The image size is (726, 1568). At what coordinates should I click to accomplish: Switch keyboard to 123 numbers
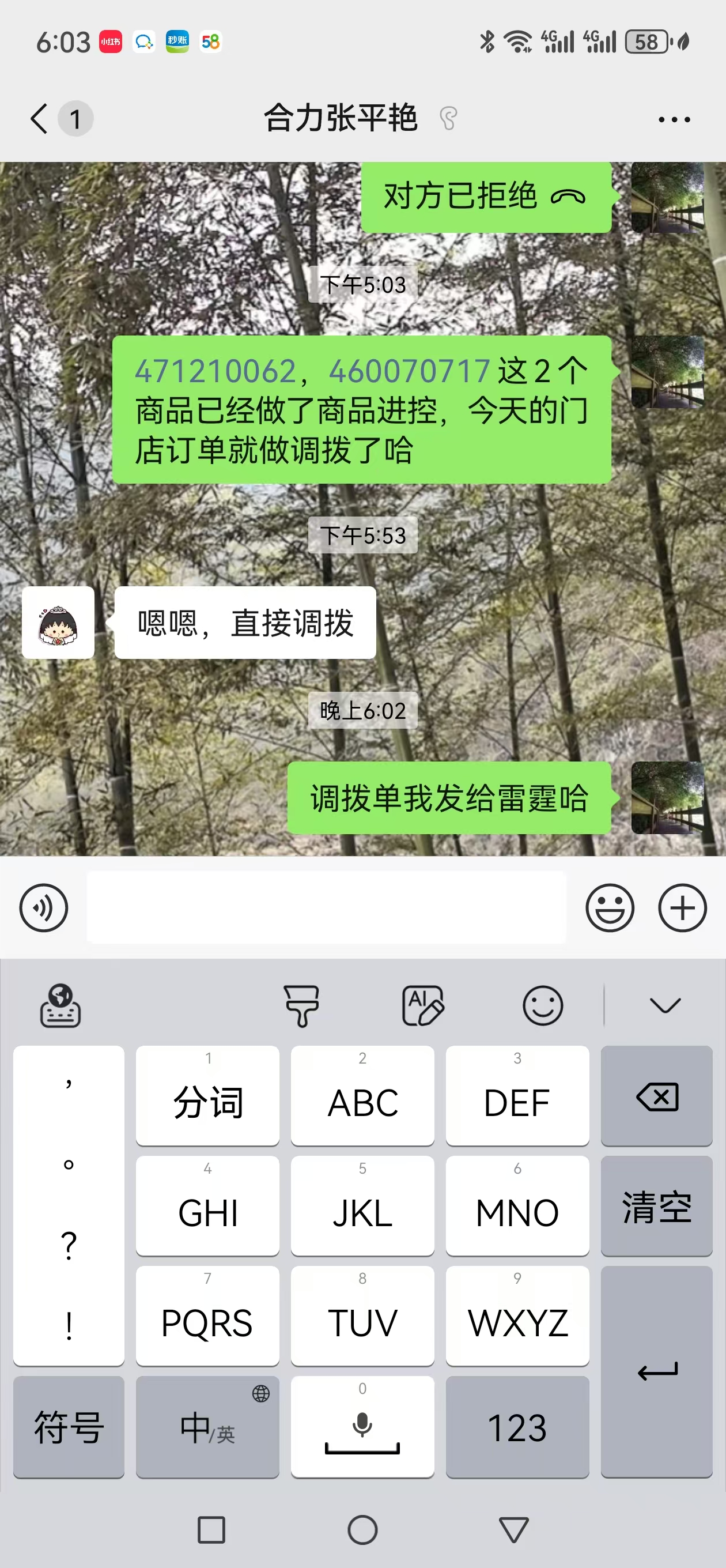pyautogui.click(x=517, y=1426)
